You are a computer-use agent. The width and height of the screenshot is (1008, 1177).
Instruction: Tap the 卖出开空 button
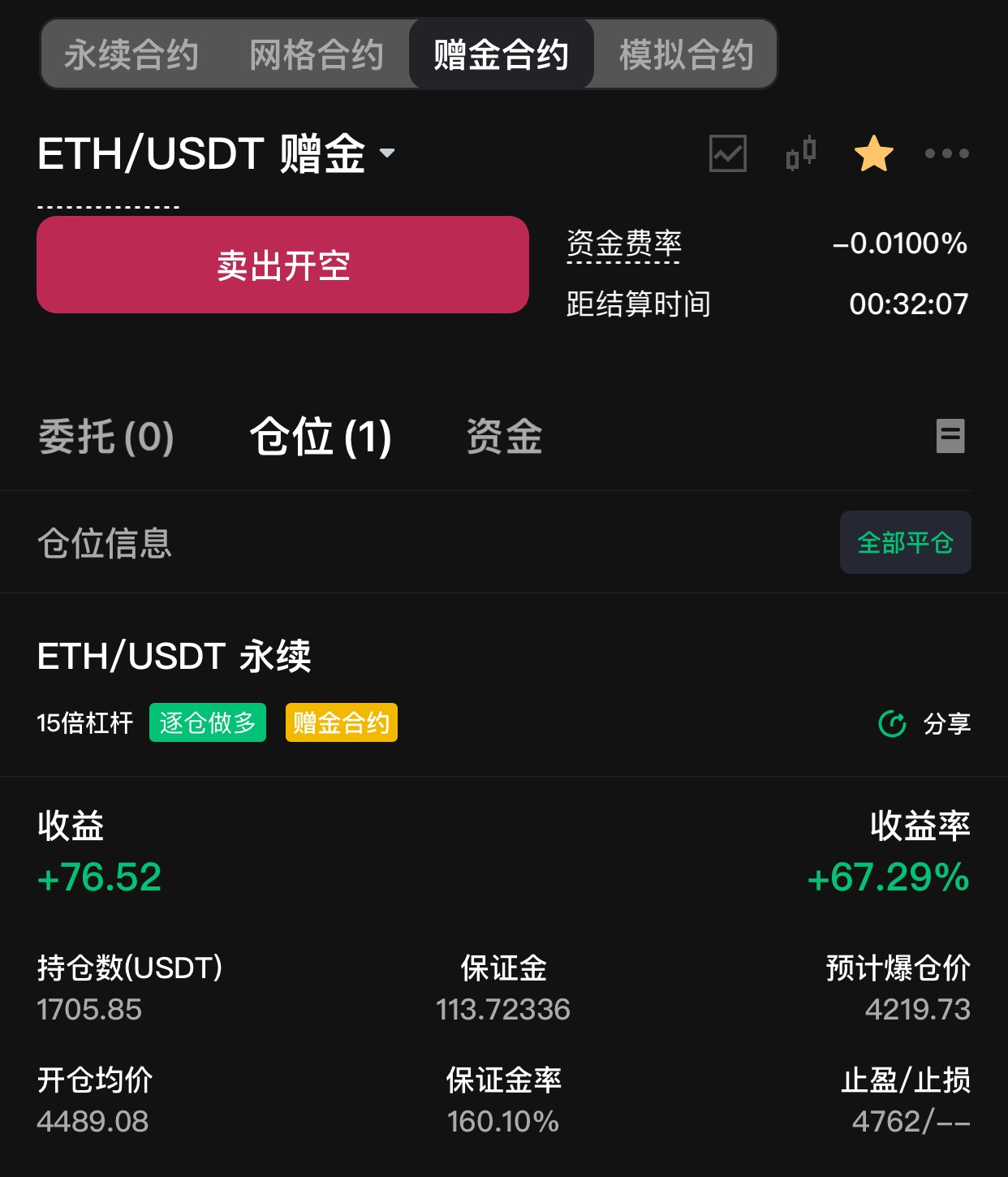pyautogui.click(x=282, y=265)
